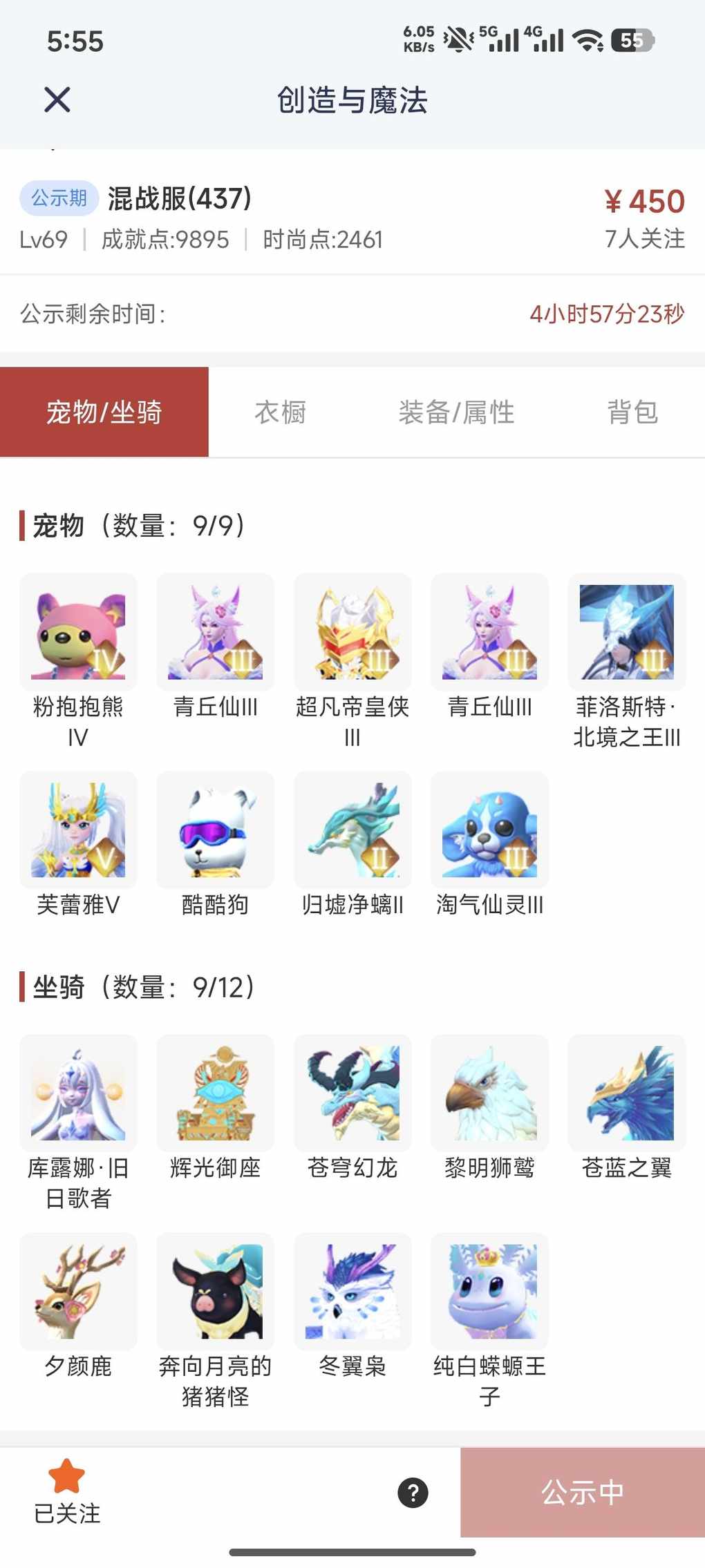This screenshot has height=1568, width=705.
Task: Select the 背包 tab
Action: pyautogui.click(x=632, y=412)
